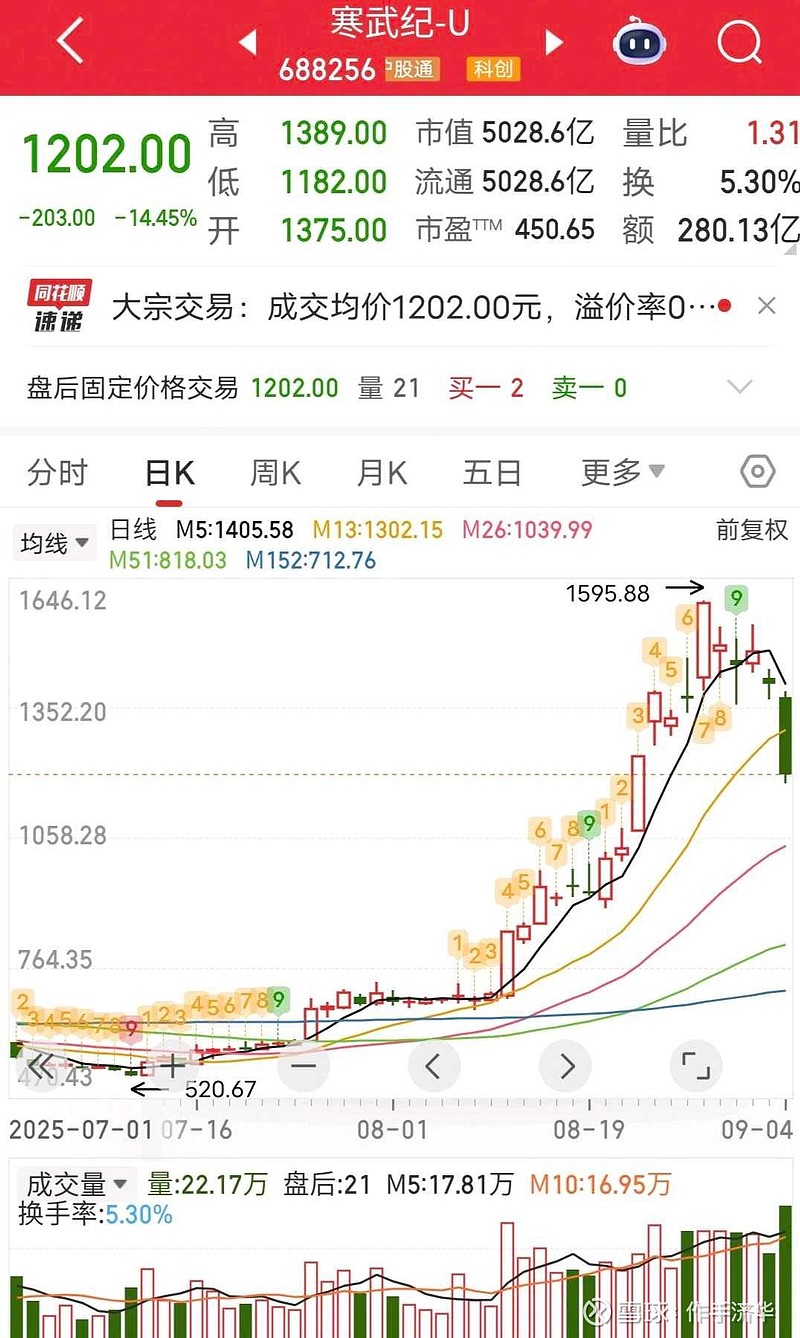800x1338 pixels.
Task: Switch to next stock with header right arrow
Action: point(552,44)
